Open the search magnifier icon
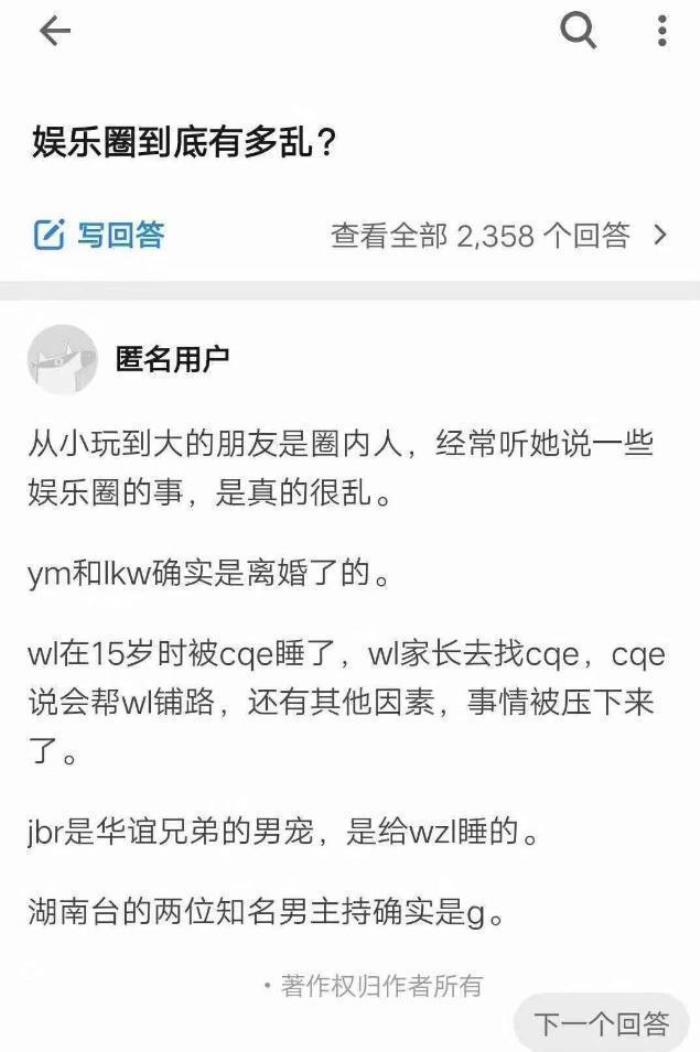This screenshot has height=1052, width=700. [577, 32]
